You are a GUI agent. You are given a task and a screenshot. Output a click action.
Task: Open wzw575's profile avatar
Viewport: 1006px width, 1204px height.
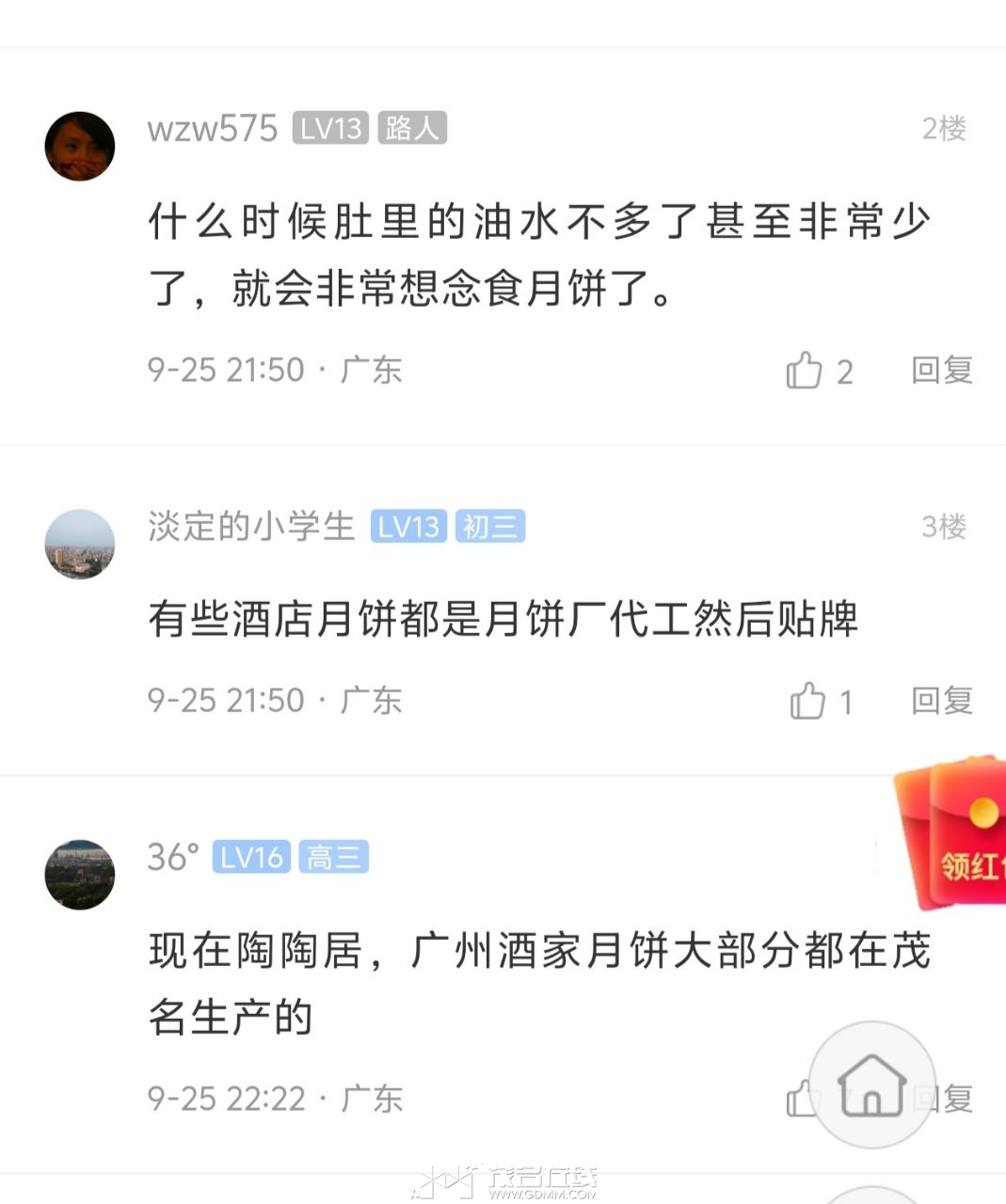80,147
